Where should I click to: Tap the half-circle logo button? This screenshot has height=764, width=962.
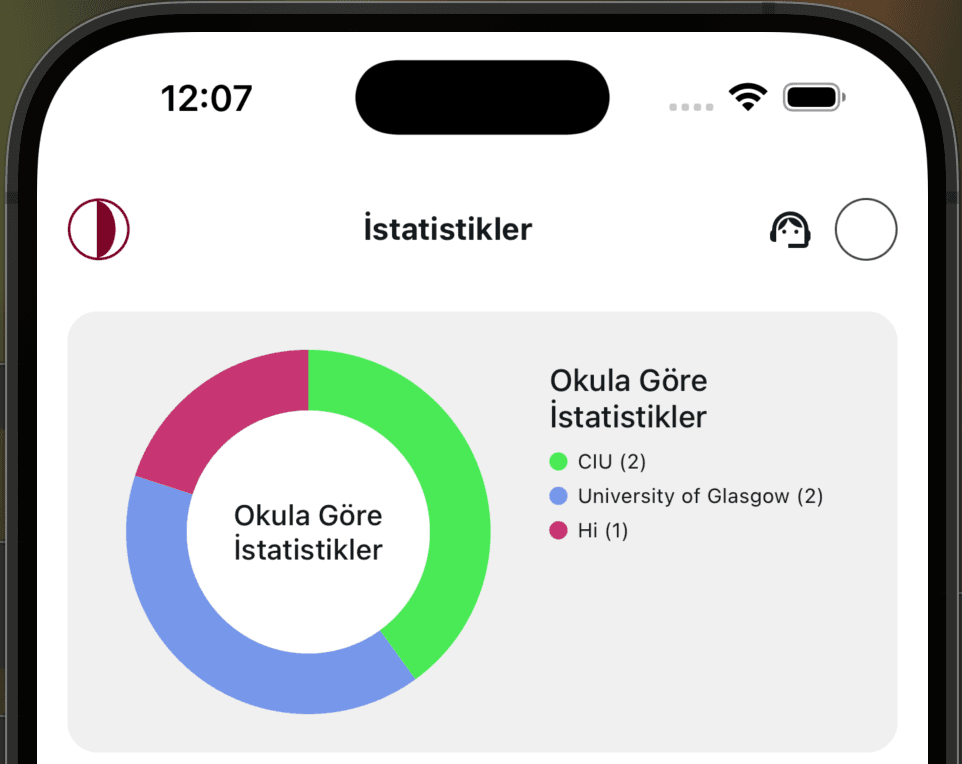99,230
